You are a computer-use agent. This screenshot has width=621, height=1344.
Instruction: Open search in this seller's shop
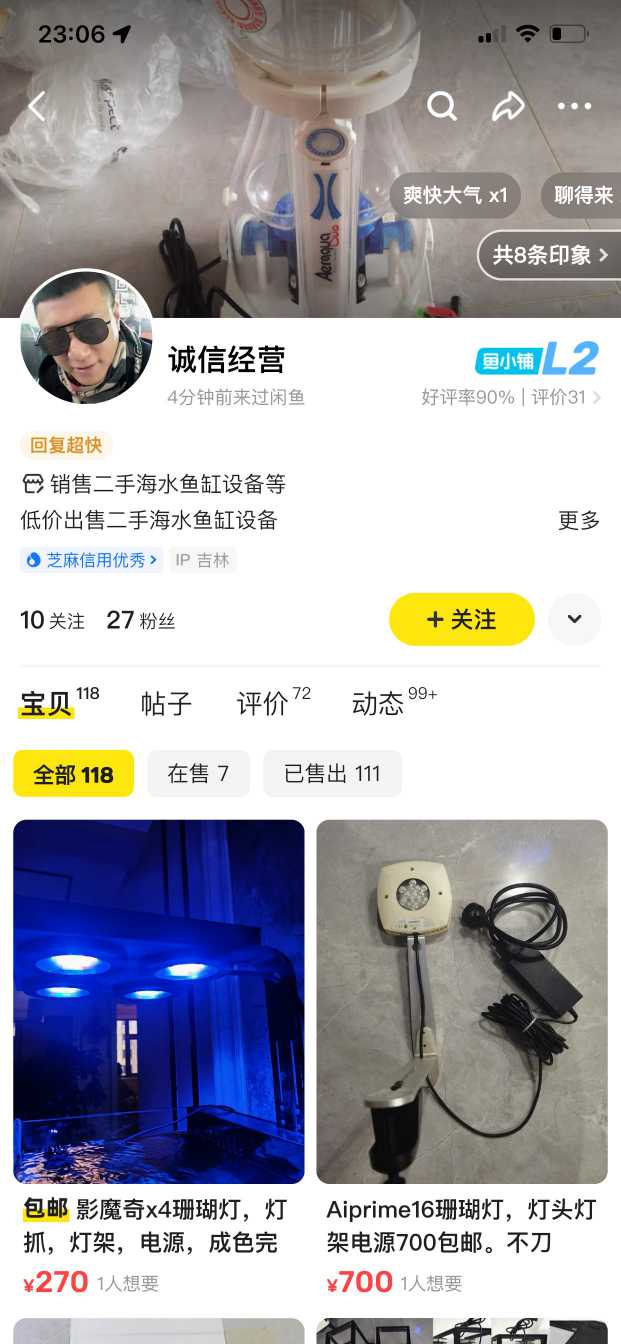pyautogui.click(x=442, y=106)
